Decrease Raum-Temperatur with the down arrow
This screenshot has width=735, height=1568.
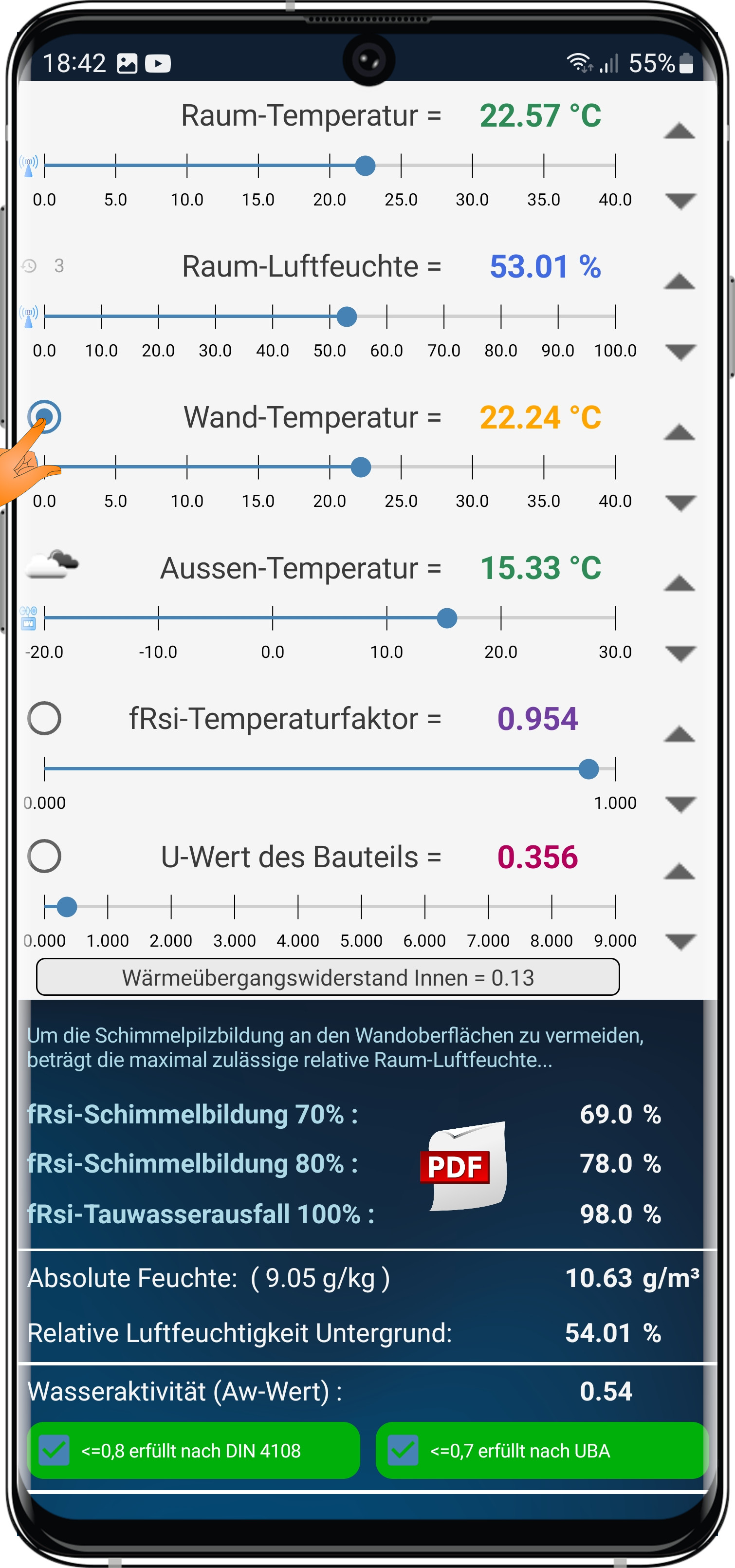680,201
